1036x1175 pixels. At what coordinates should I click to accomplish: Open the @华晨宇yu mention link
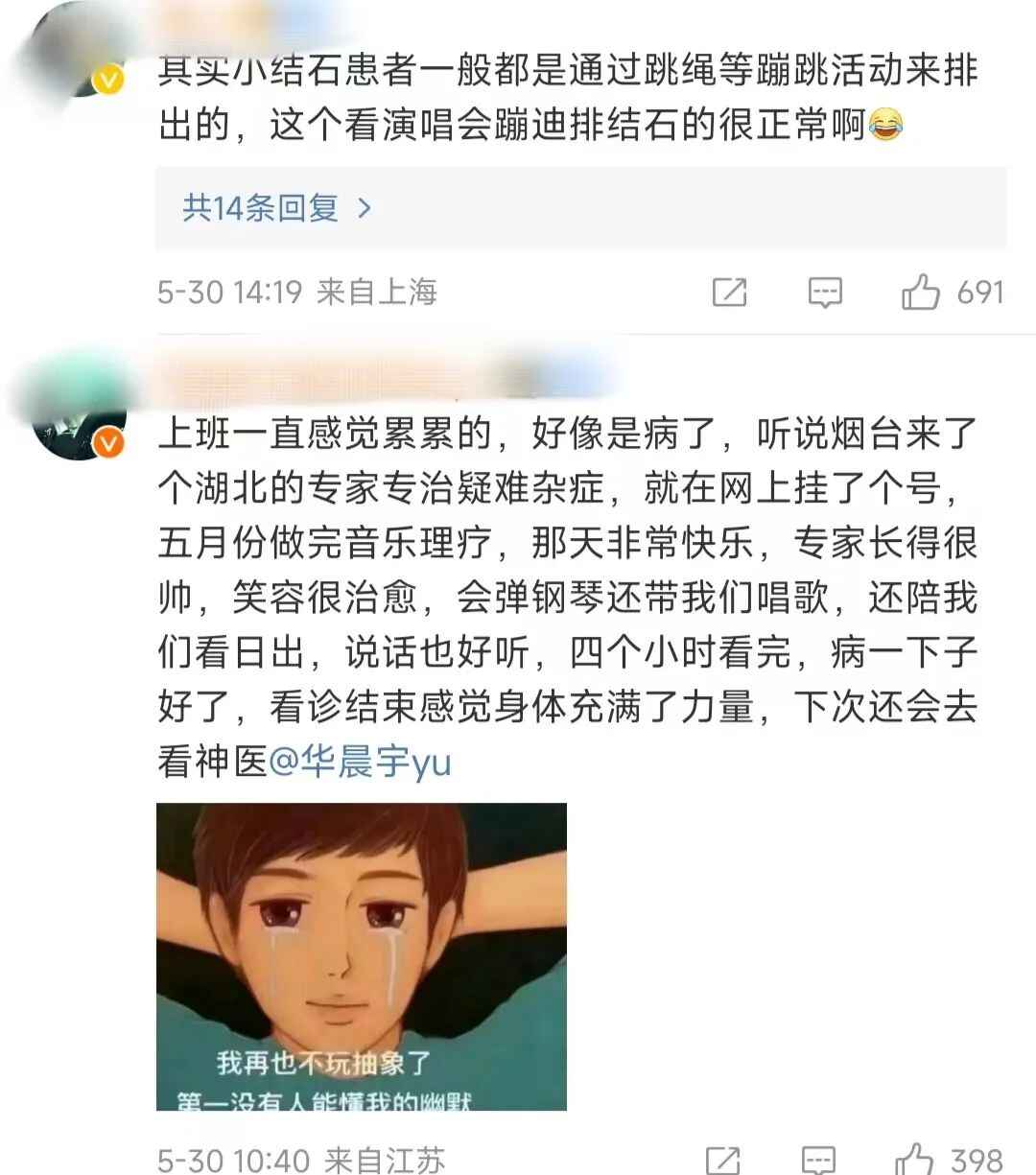[360, 763]
